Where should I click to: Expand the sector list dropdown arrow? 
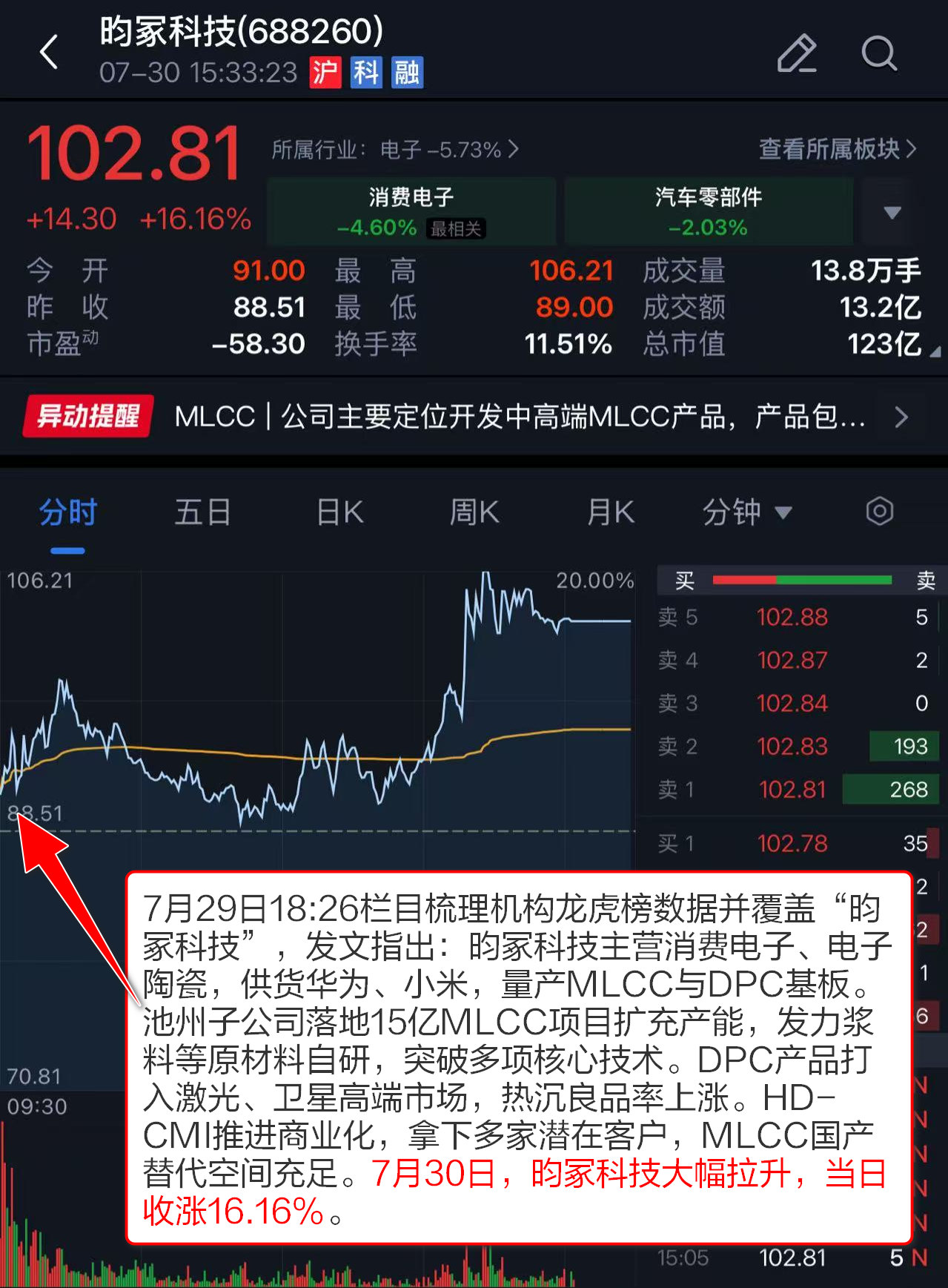(892, 213)
